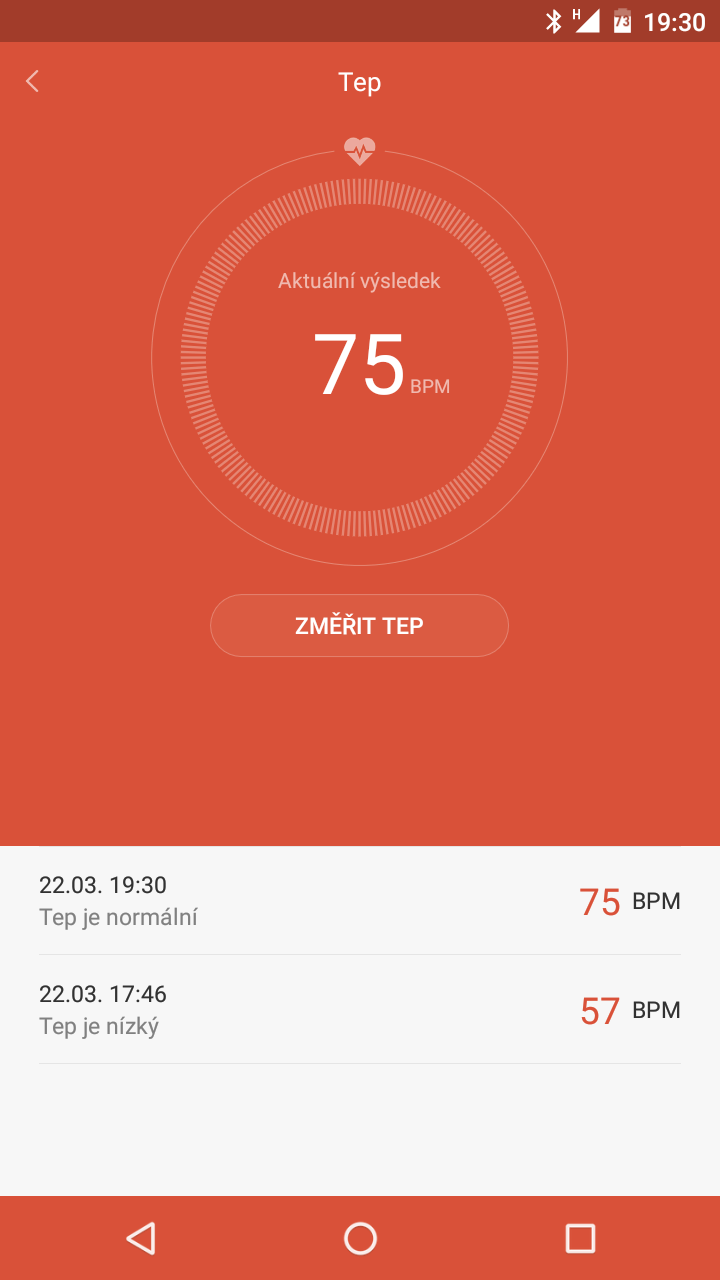
Task: Go back using the top-left arrow
Action: coord(33,81)
